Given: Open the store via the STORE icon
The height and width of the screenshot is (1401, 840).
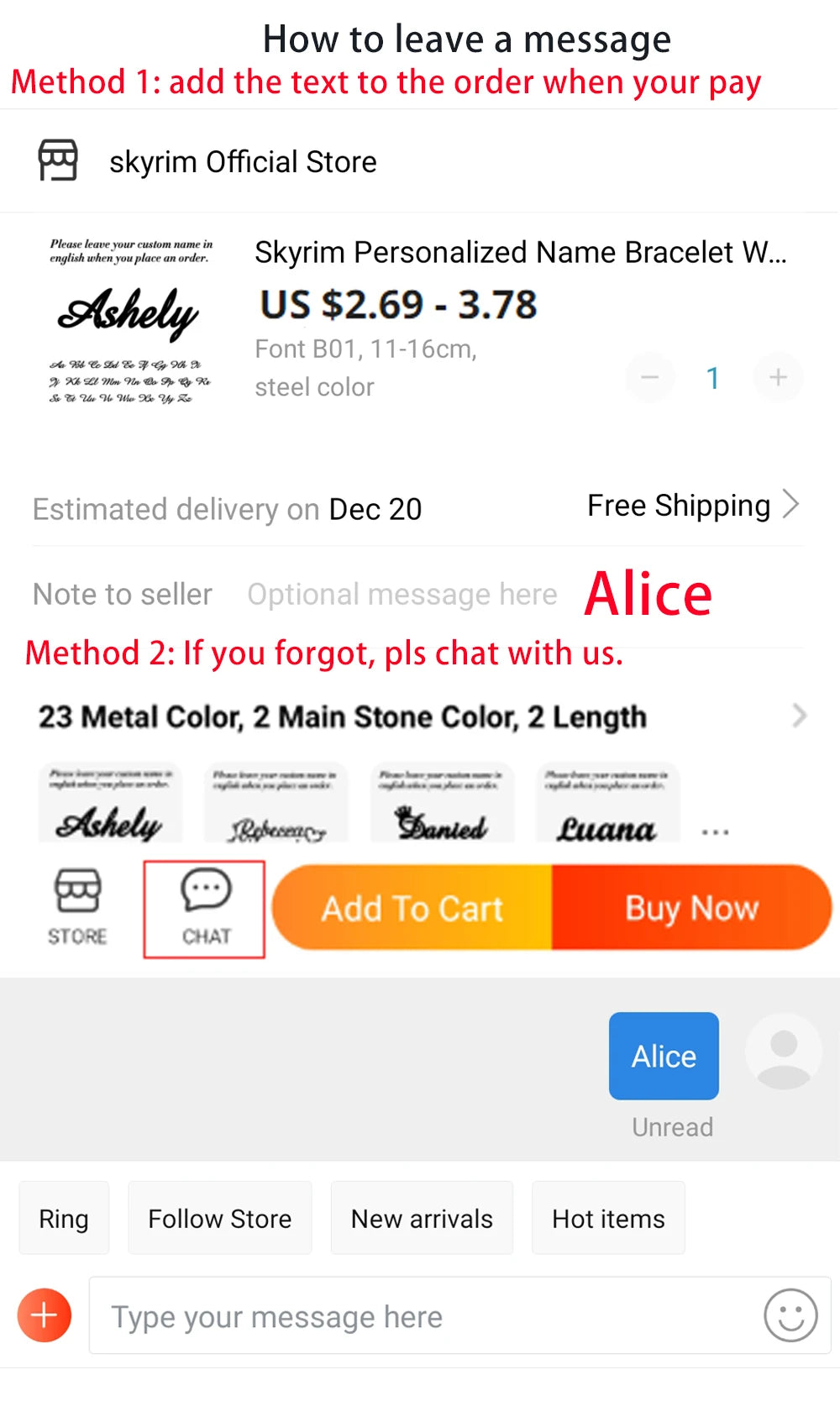Looking at the screenshot, I should 78,907.
